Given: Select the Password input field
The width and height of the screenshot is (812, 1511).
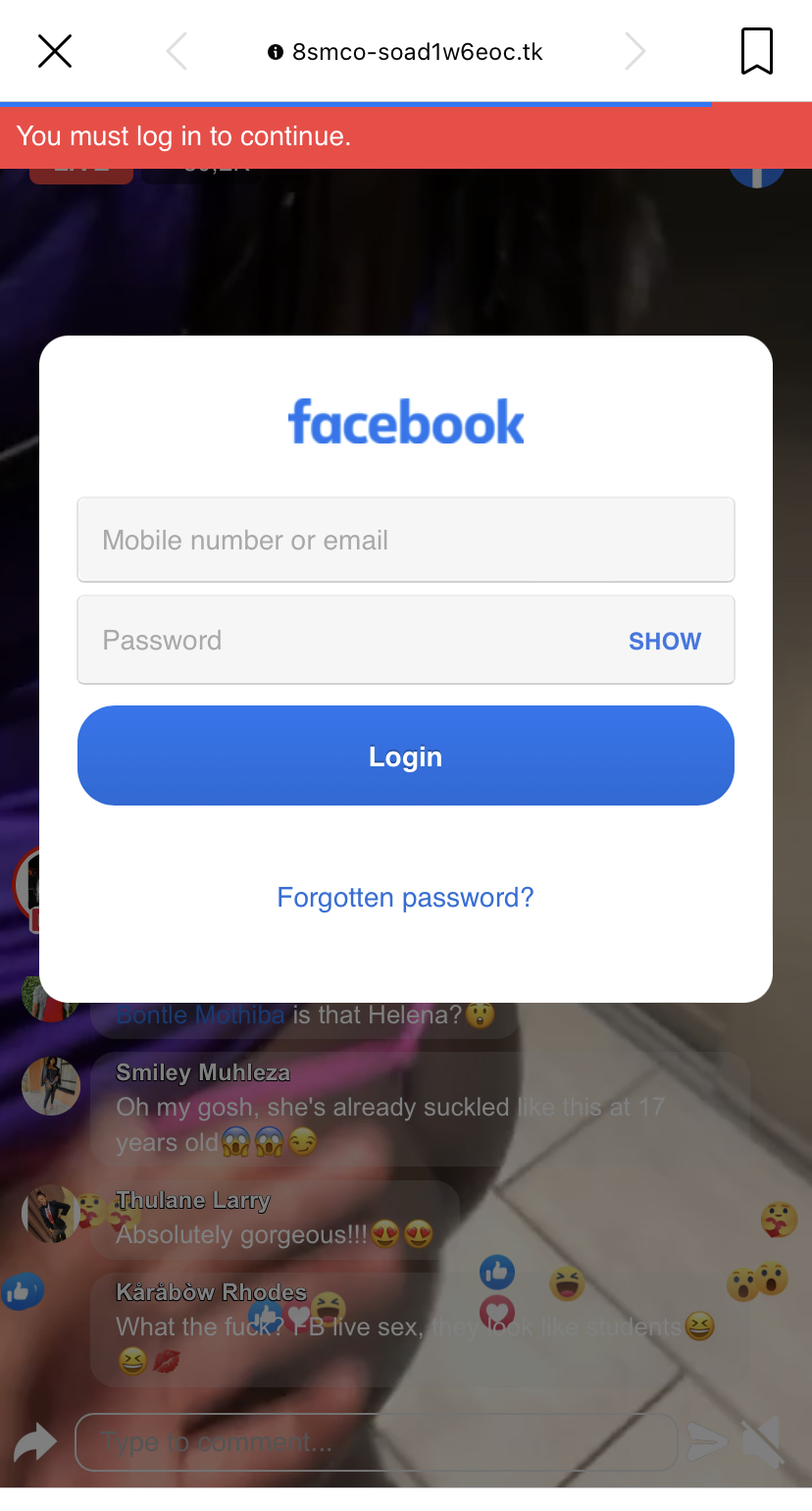Looking at the screenshot, I should 343,641.
